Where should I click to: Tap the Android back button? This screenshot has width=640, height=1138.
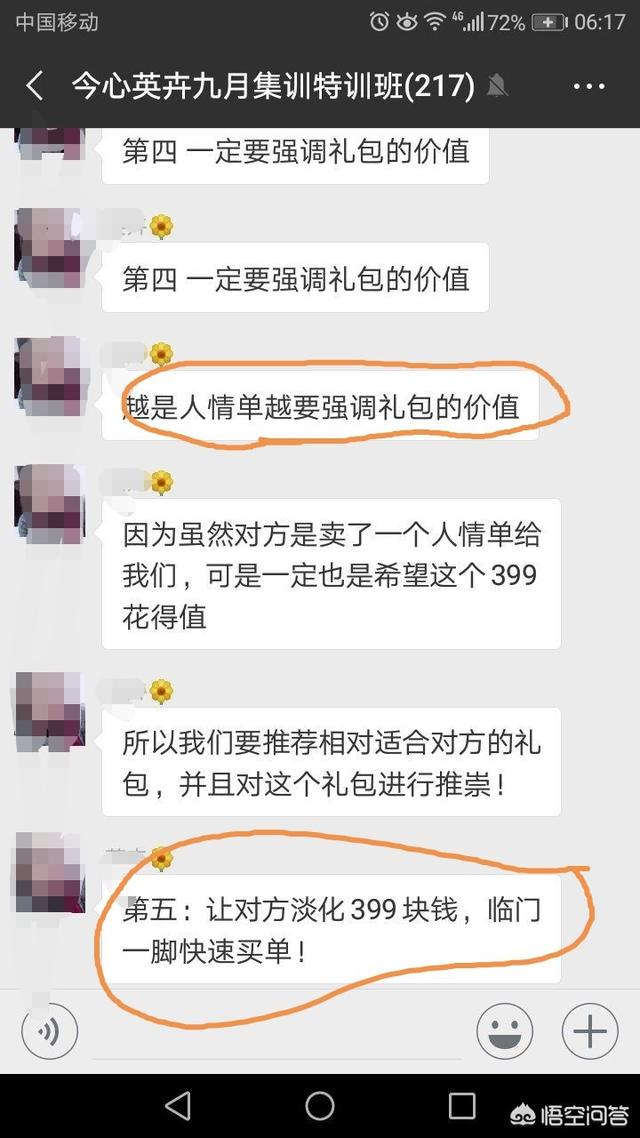click(178, 1105)
